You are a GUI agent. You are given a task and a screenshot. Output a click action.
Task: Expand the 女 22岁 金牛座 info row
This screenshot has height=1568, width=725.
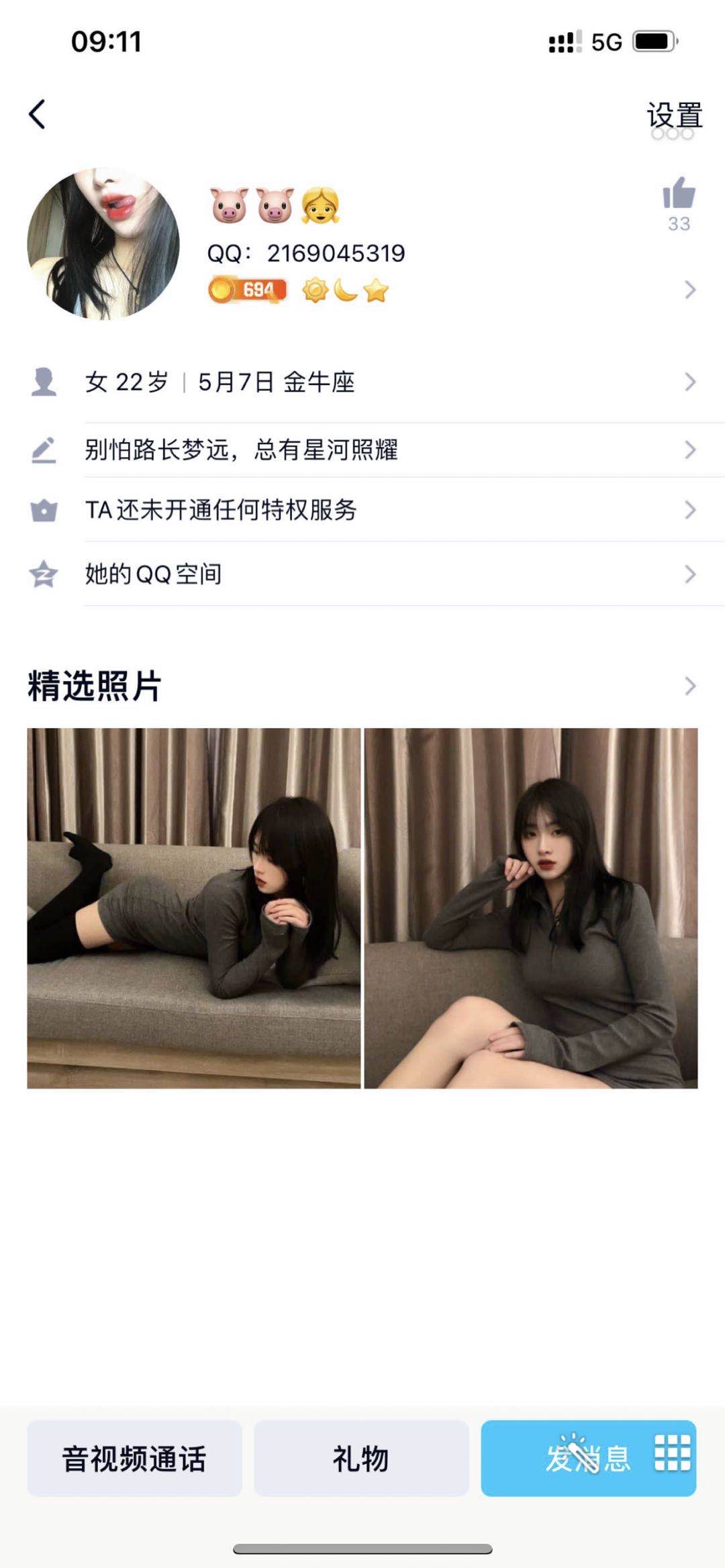tap(690, 382)
